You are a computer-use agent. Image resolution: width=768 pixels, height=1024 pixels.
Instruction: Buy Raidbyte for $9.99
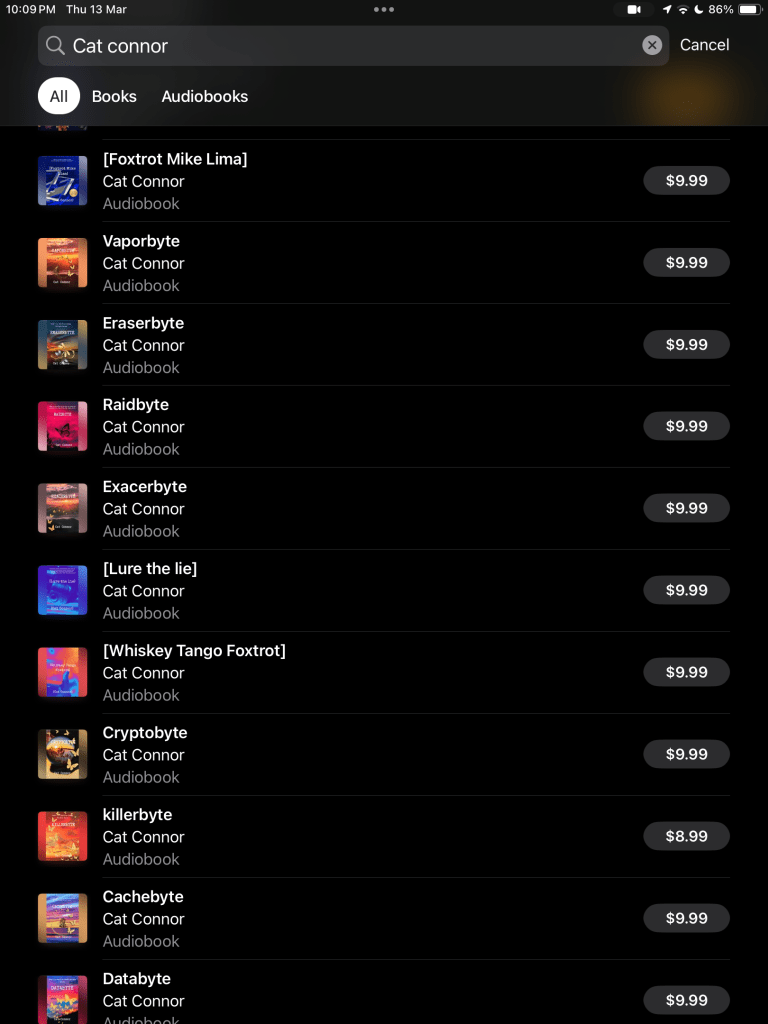685,427
